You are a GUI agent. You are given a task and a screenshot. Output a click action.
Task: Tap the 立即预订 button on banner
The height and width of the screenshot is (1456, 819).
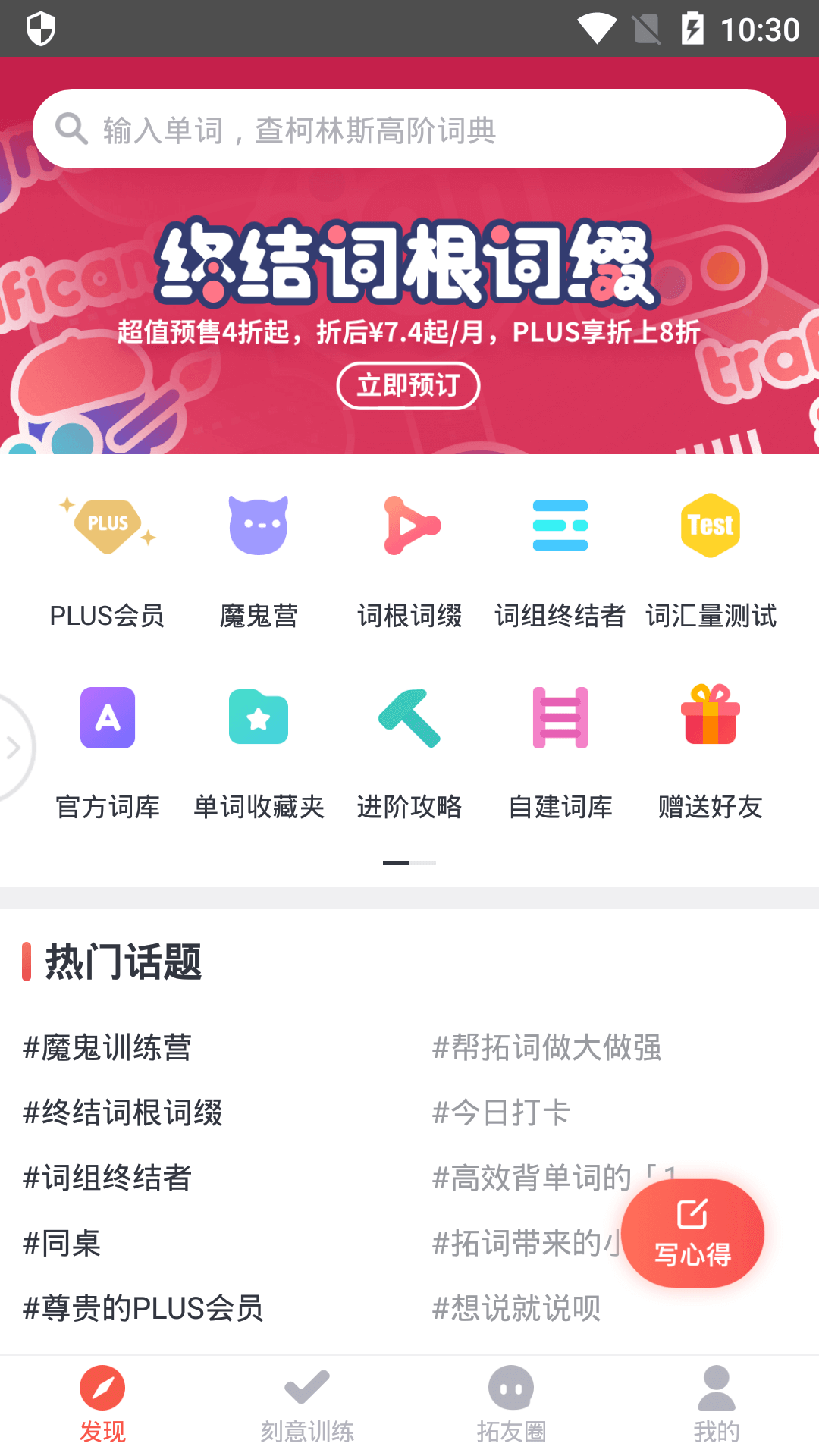[408, 385]
